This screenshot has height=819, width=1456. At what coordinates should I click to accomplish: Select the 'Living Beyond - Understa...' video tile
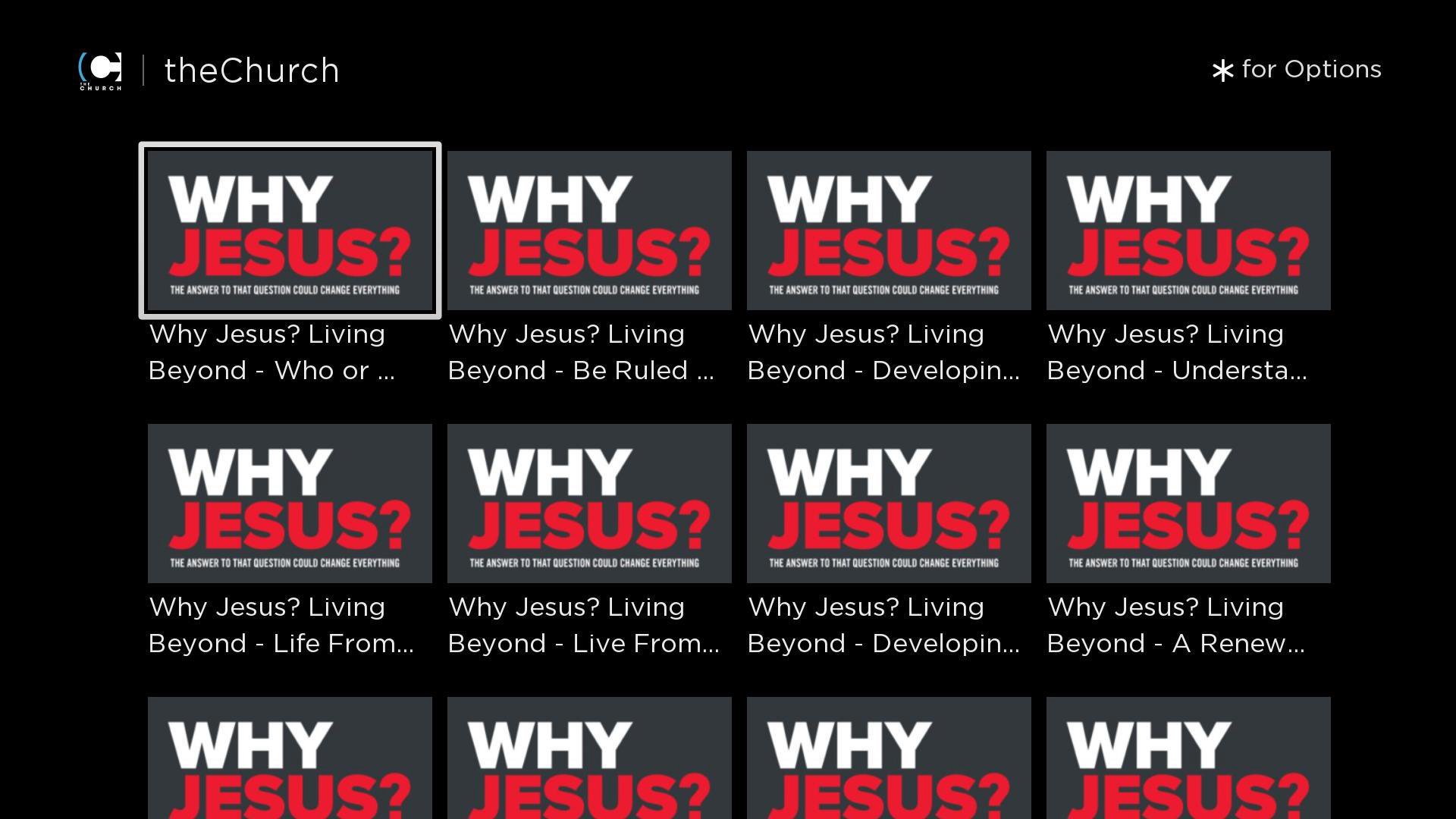click(x=1188, y=231)
